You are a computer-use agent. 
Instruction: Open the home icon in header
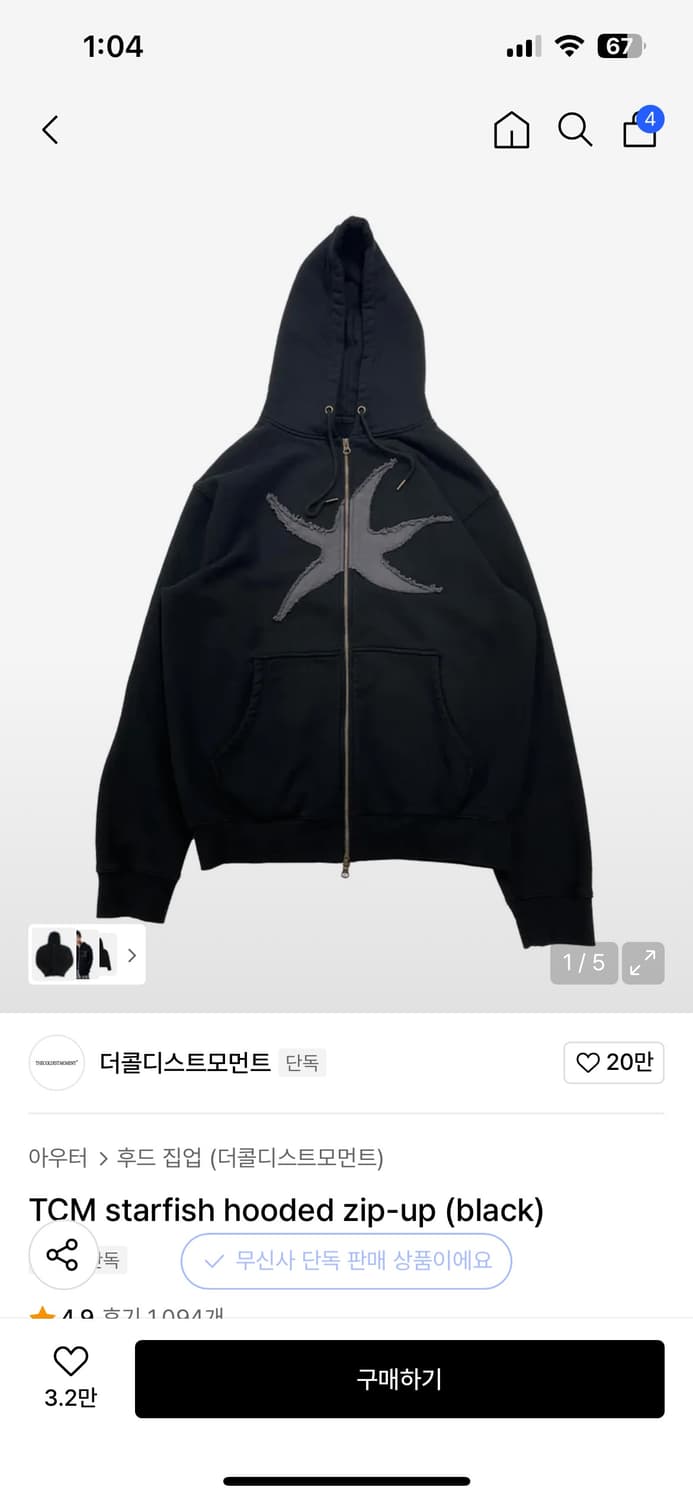click(x=511, y=130)
